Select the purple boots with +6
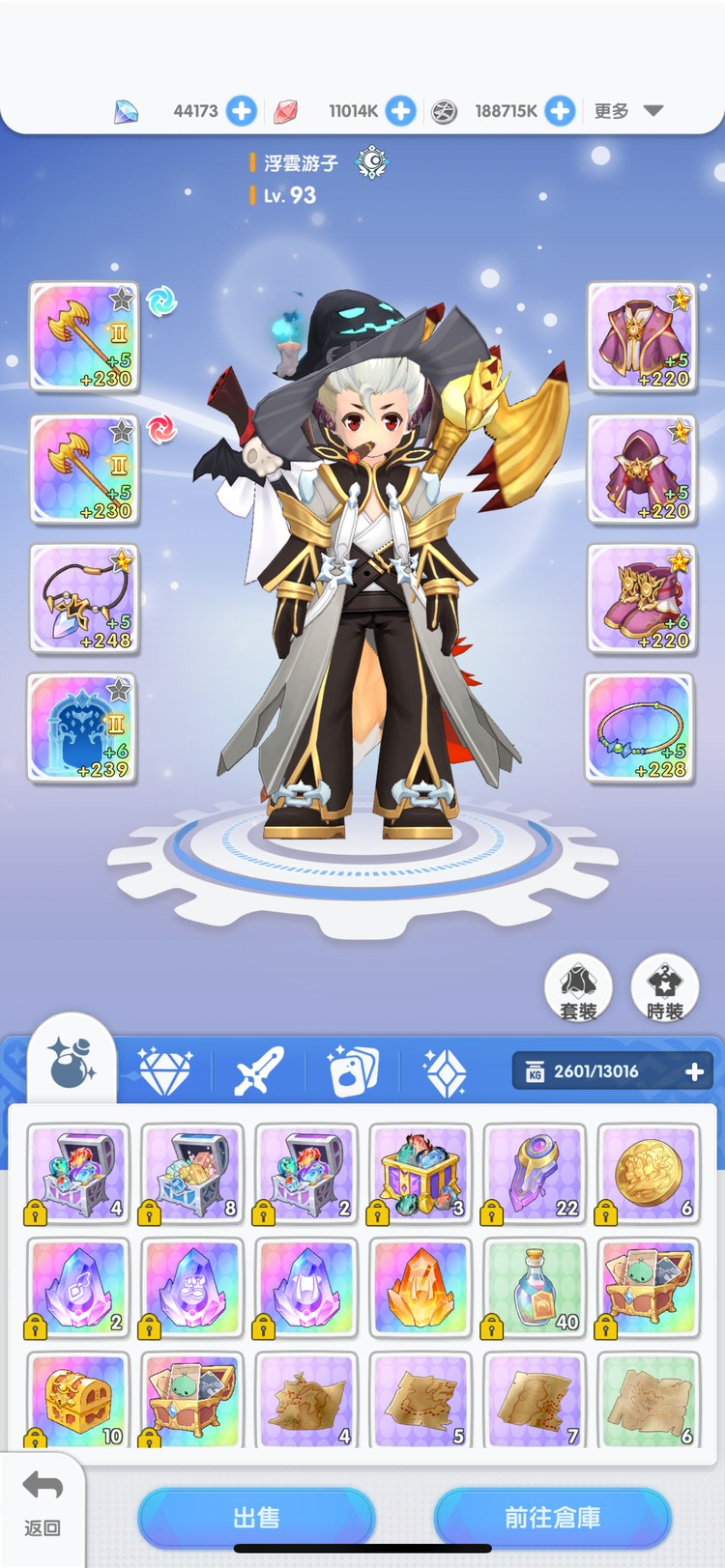Screen dimensions: 725x1568 point(642,598)
